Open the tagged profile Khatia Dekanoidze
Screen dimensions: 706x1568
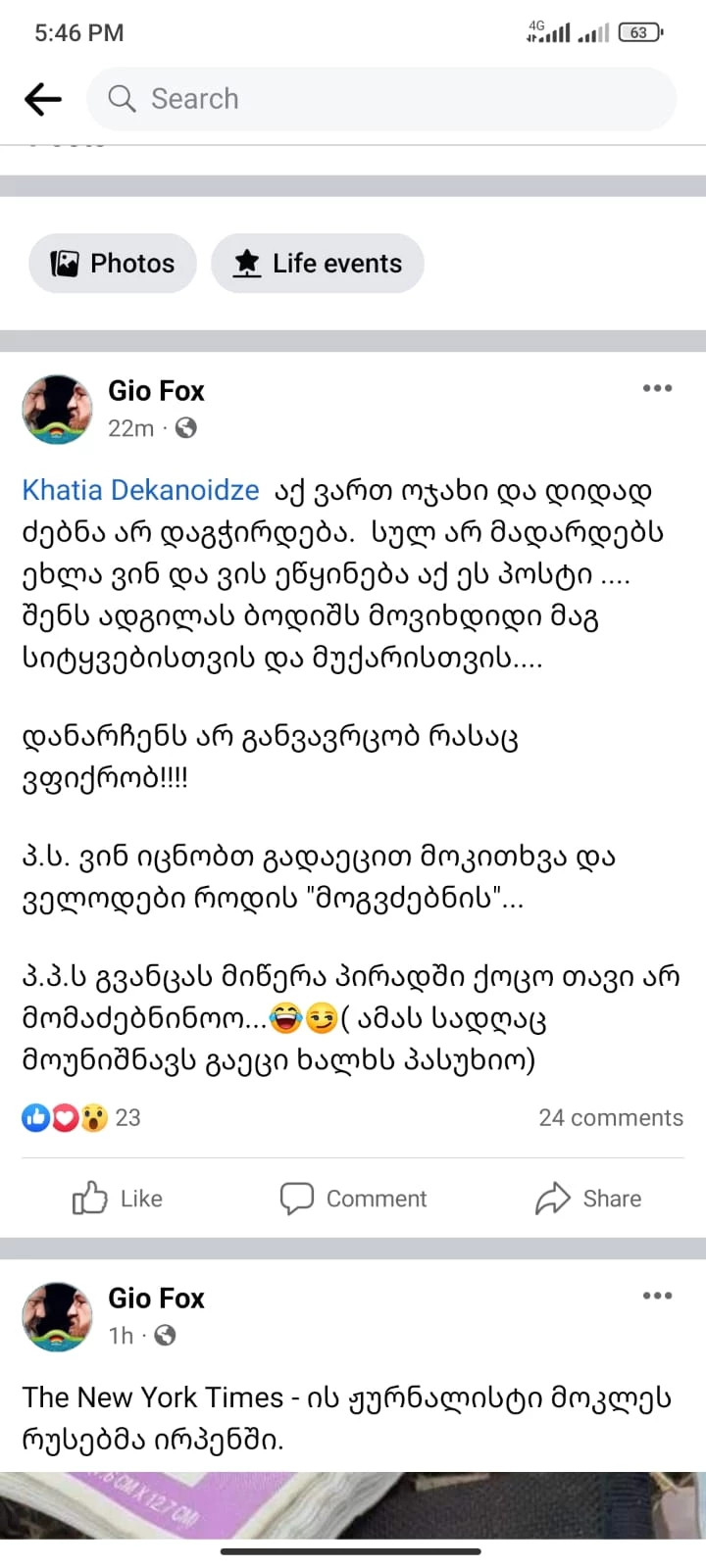(141, 490)
